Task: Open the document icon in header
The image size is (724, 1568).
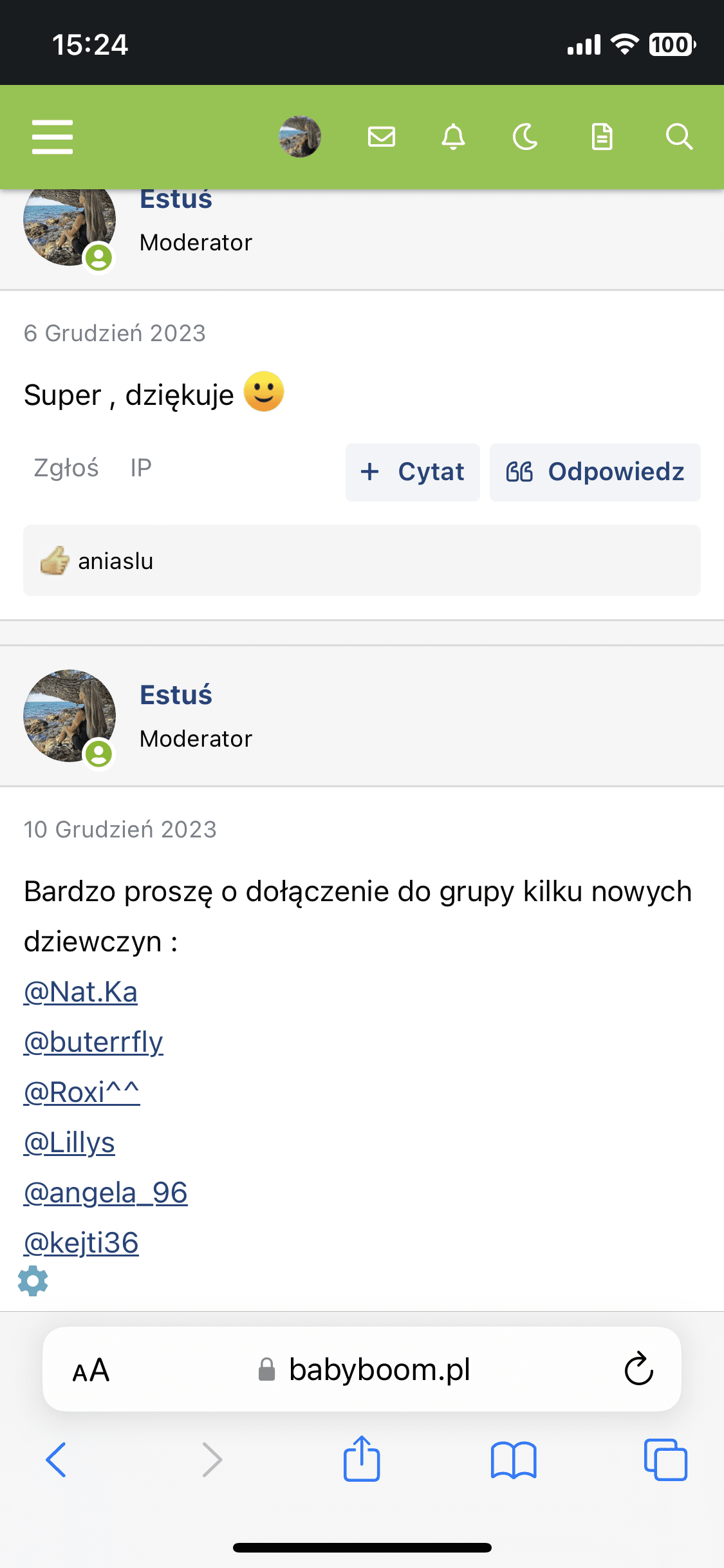Action: click(x=602, y=136)
